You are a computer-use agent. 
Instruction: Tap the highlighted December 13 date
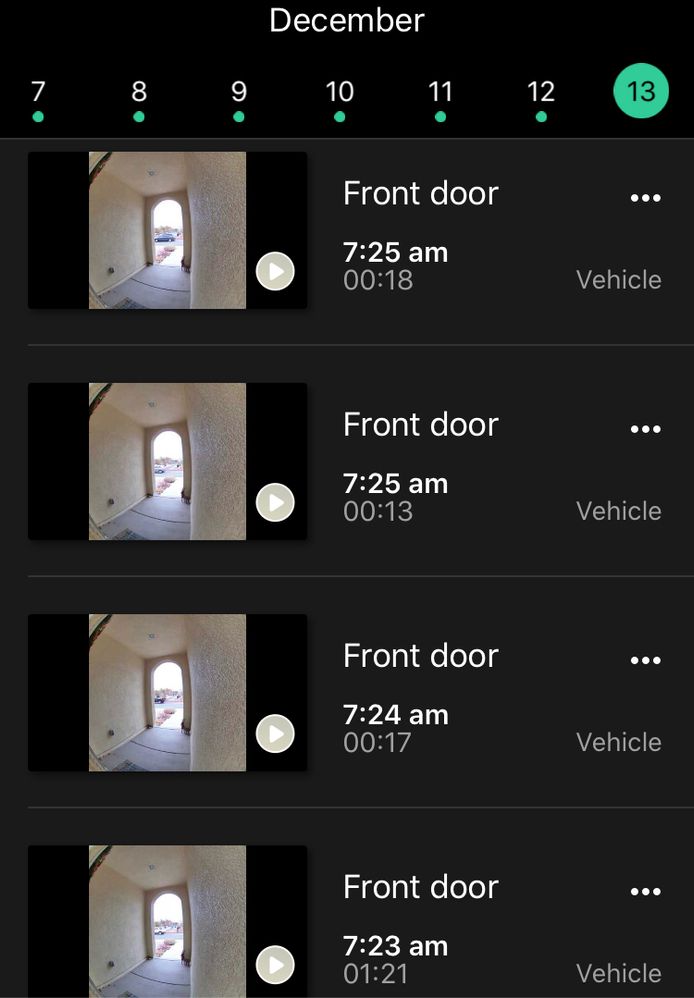[x=641, y=91]
